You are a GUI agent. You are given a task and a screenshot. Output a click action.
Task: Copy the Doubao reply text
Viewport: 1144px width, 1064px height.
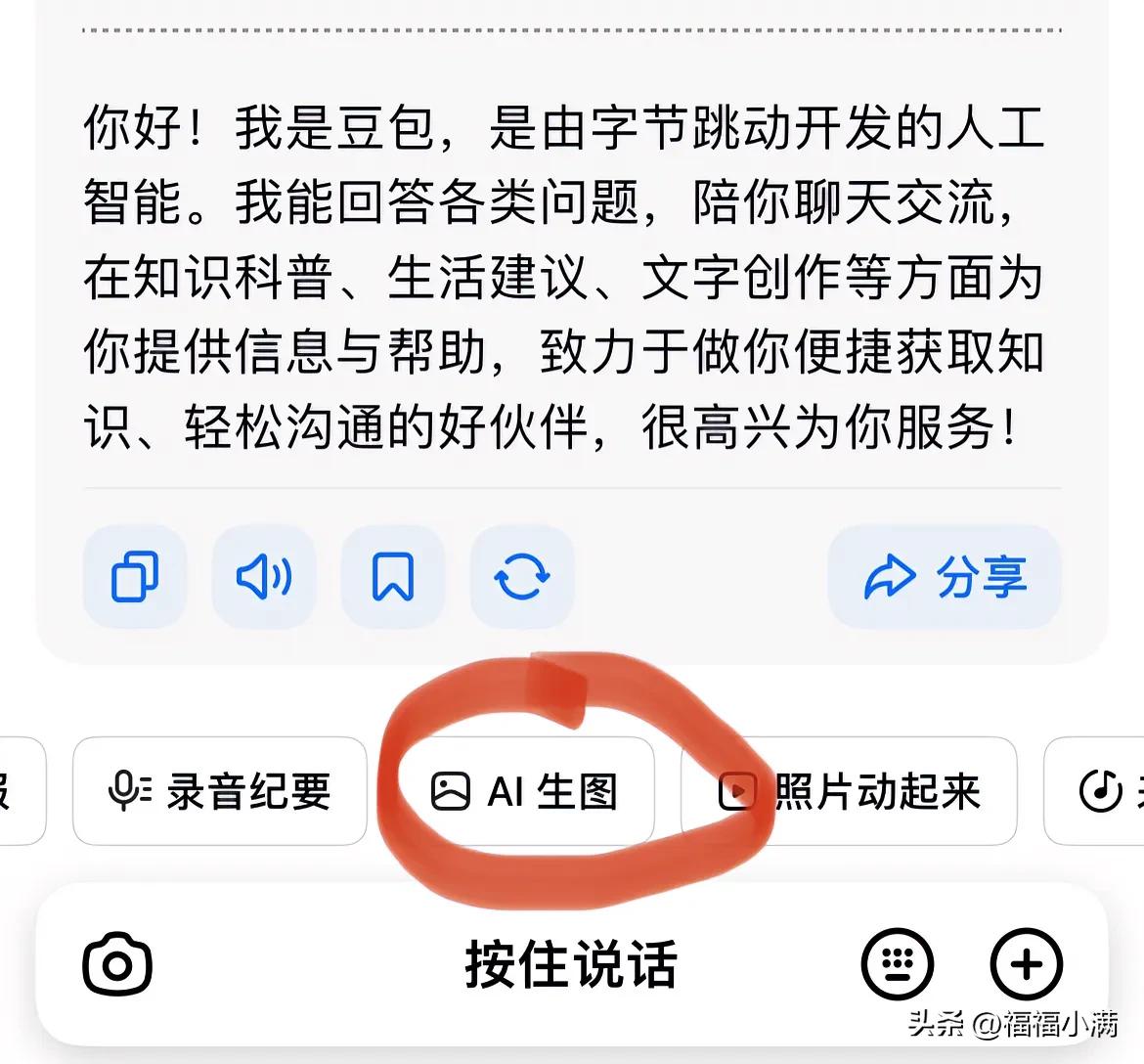click(x=134, y=576)
